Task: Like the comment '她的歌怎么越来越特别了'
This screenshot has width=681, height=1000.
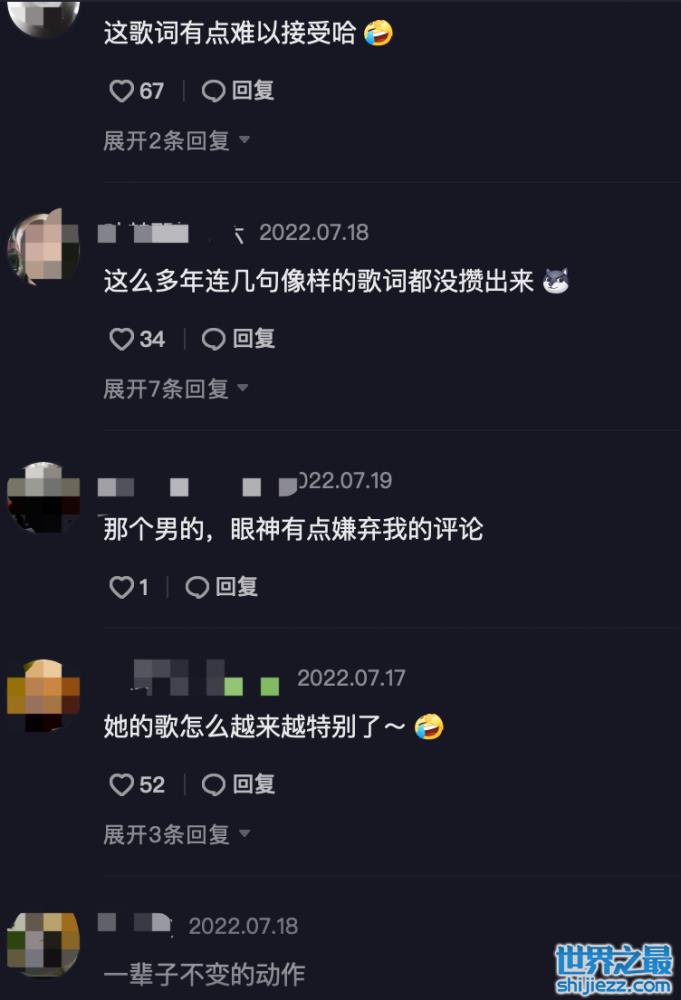Action: click(122, 785)
